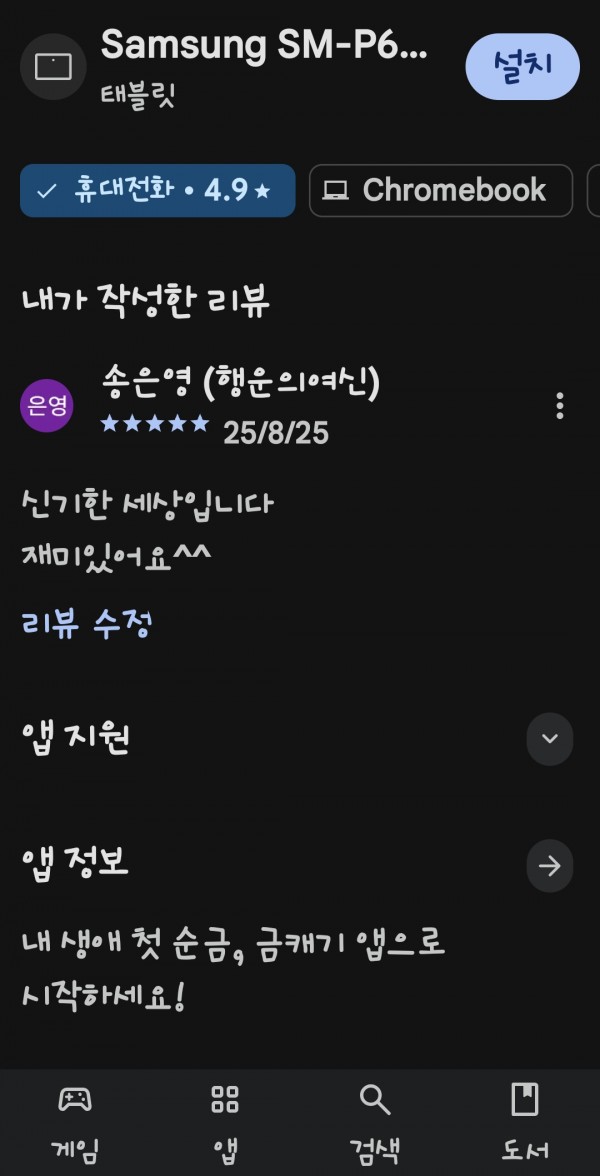
Task: Tap the 리뷰 수정 link
Action: tap(87, 623)
